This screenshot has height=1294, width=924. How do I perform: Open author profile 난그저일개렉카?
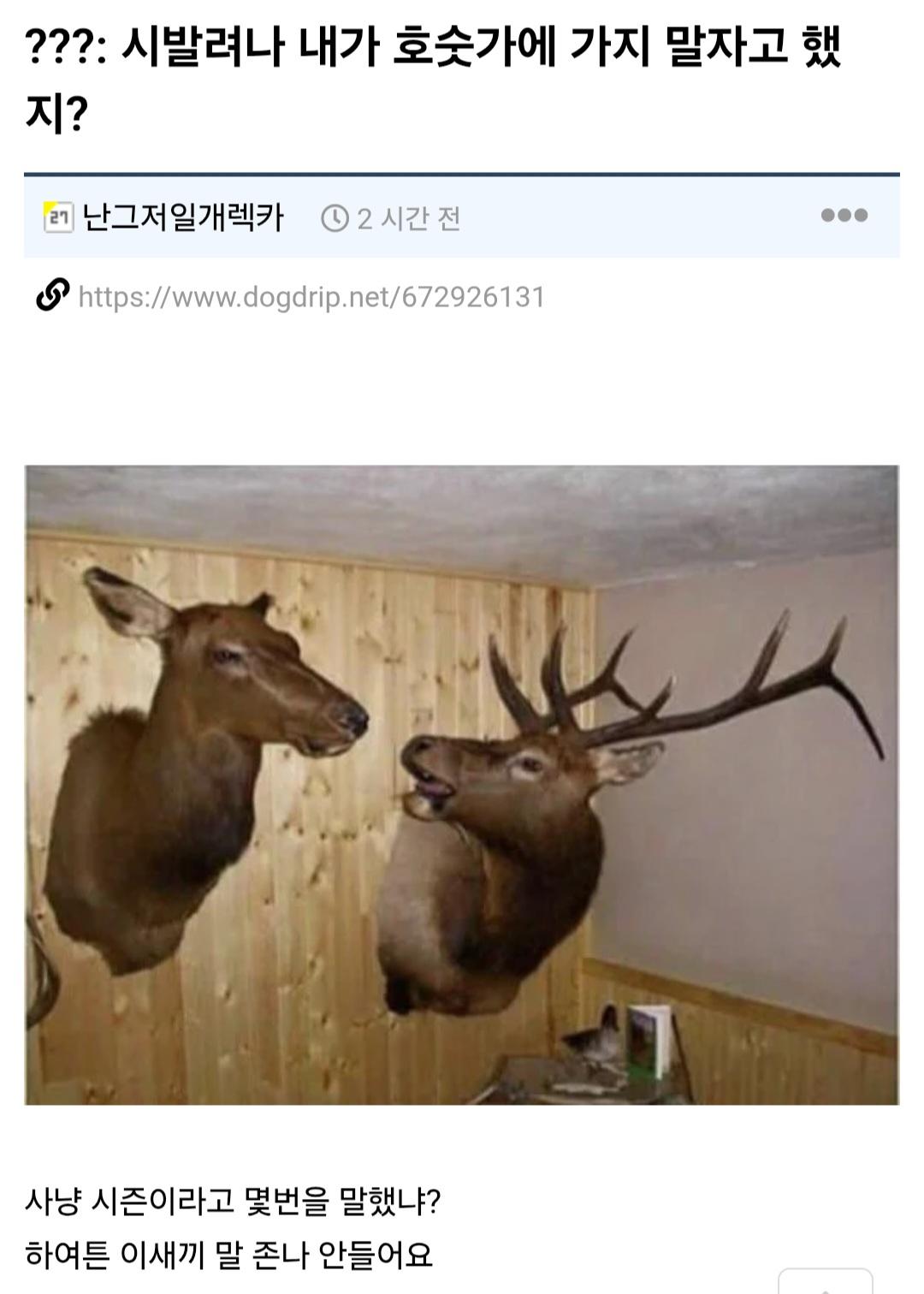[x=182, y=218]
